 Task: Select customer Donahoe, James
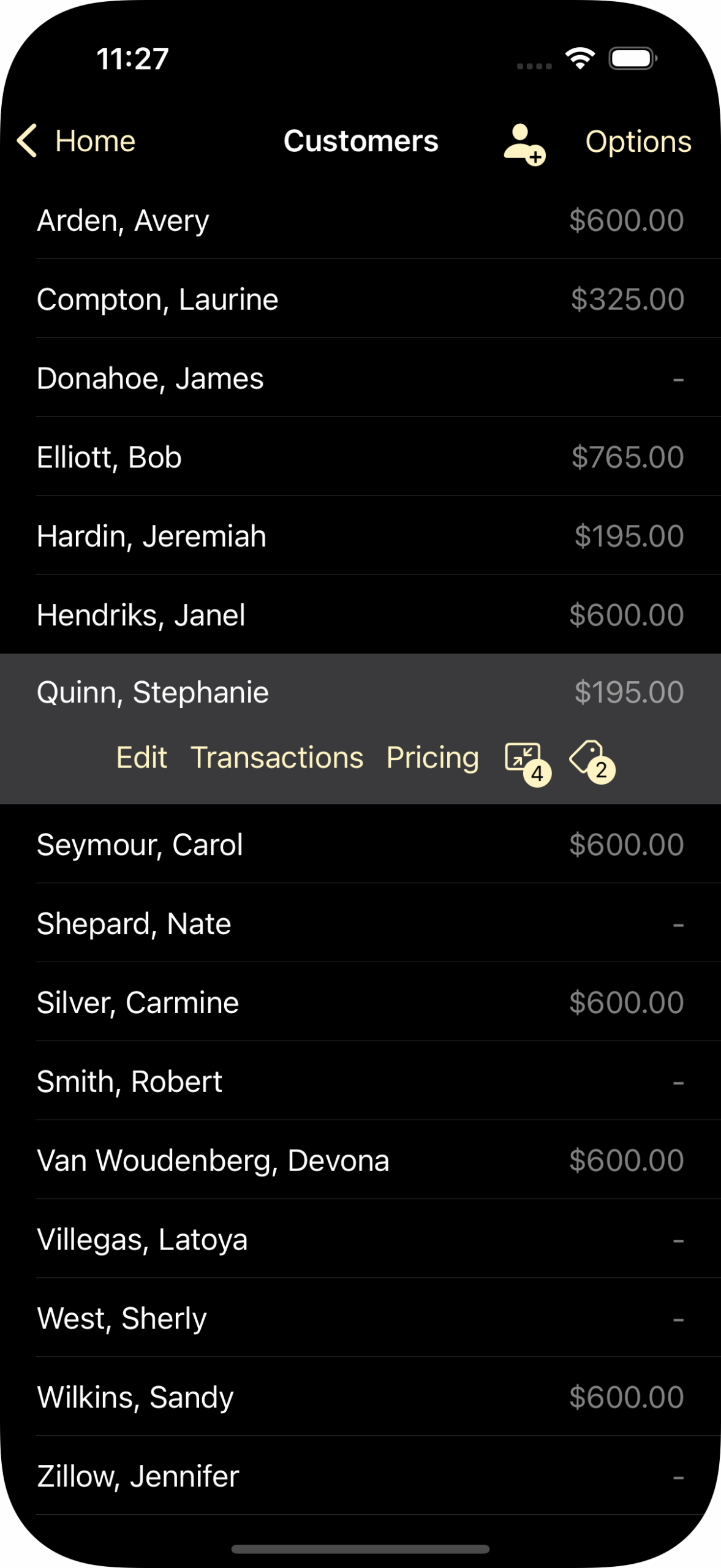360,379
